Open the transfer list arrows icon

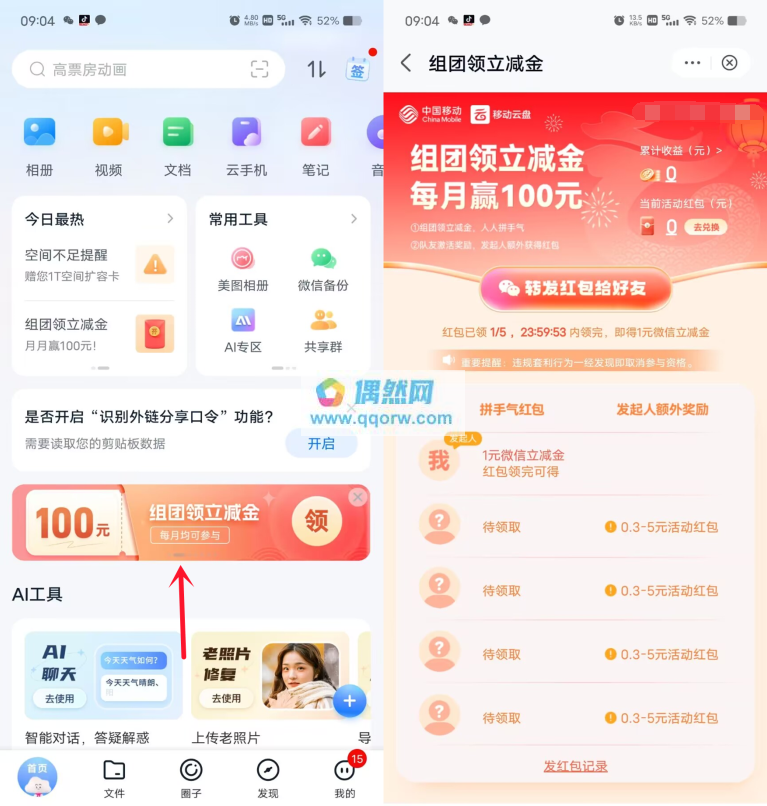[317, 69]
